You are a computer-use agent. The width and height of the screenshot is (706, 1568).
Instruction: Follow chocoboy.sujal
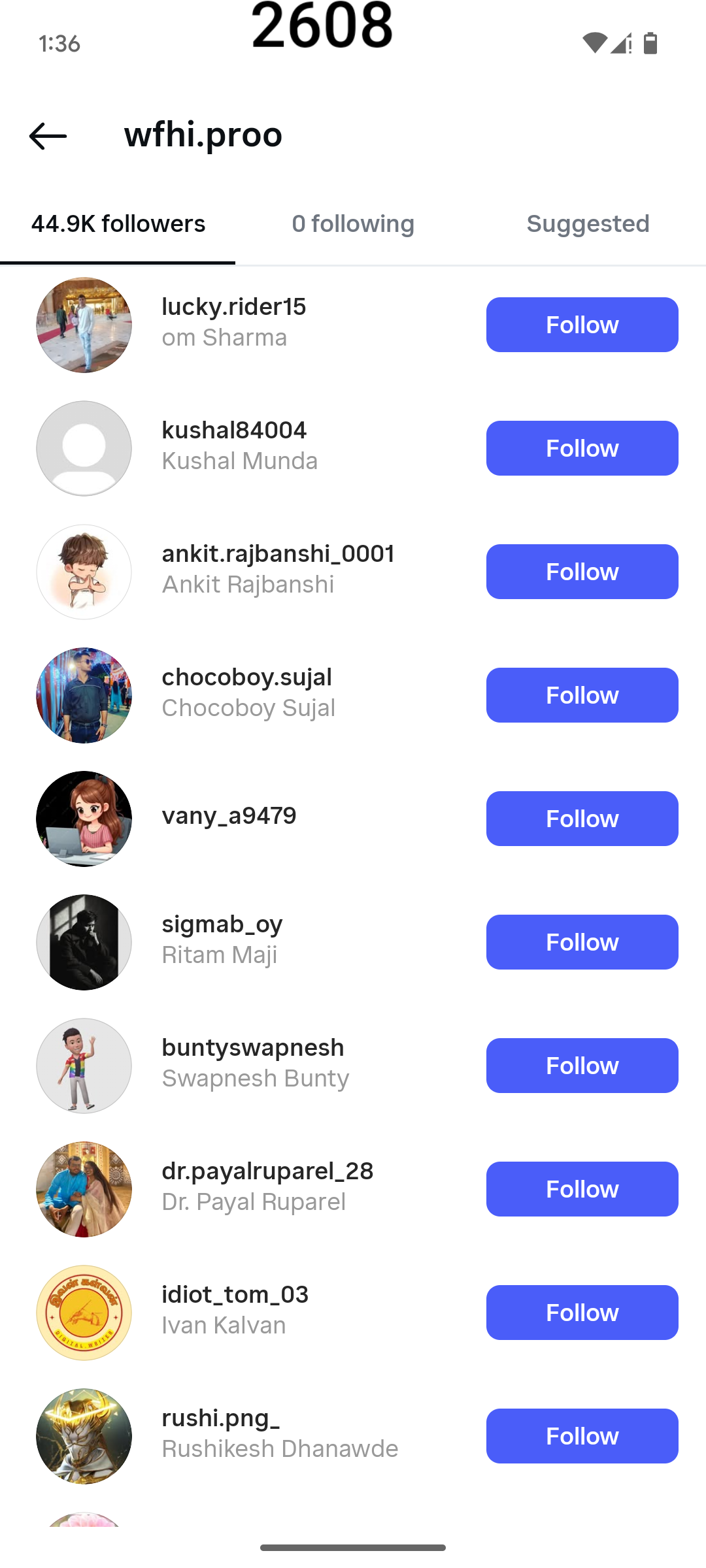click(x=582, y=695)
